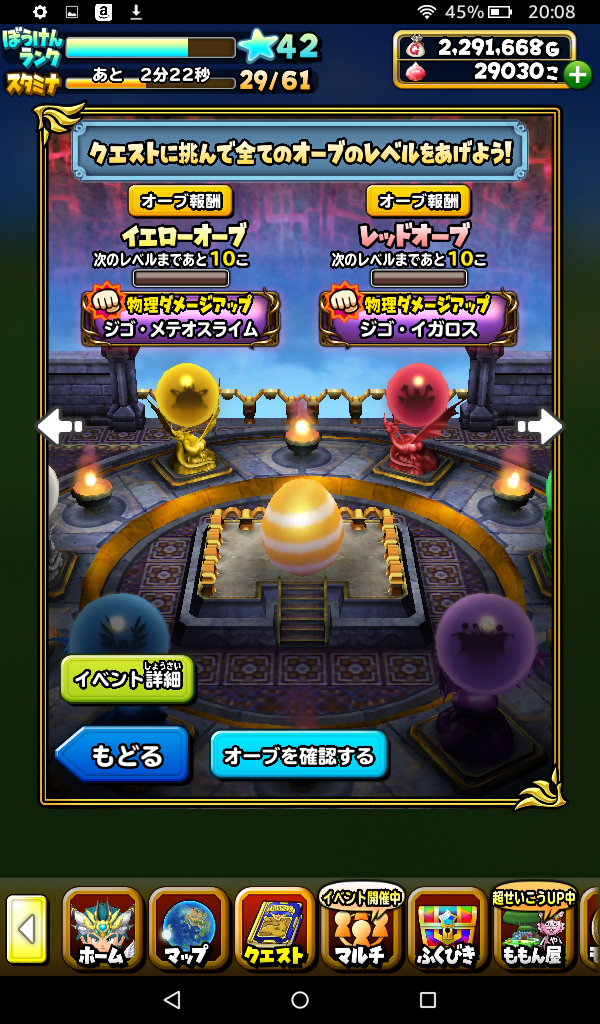Tap the Android home button
The height and width of the screenshot is (1024, 600).
[300, 999]
